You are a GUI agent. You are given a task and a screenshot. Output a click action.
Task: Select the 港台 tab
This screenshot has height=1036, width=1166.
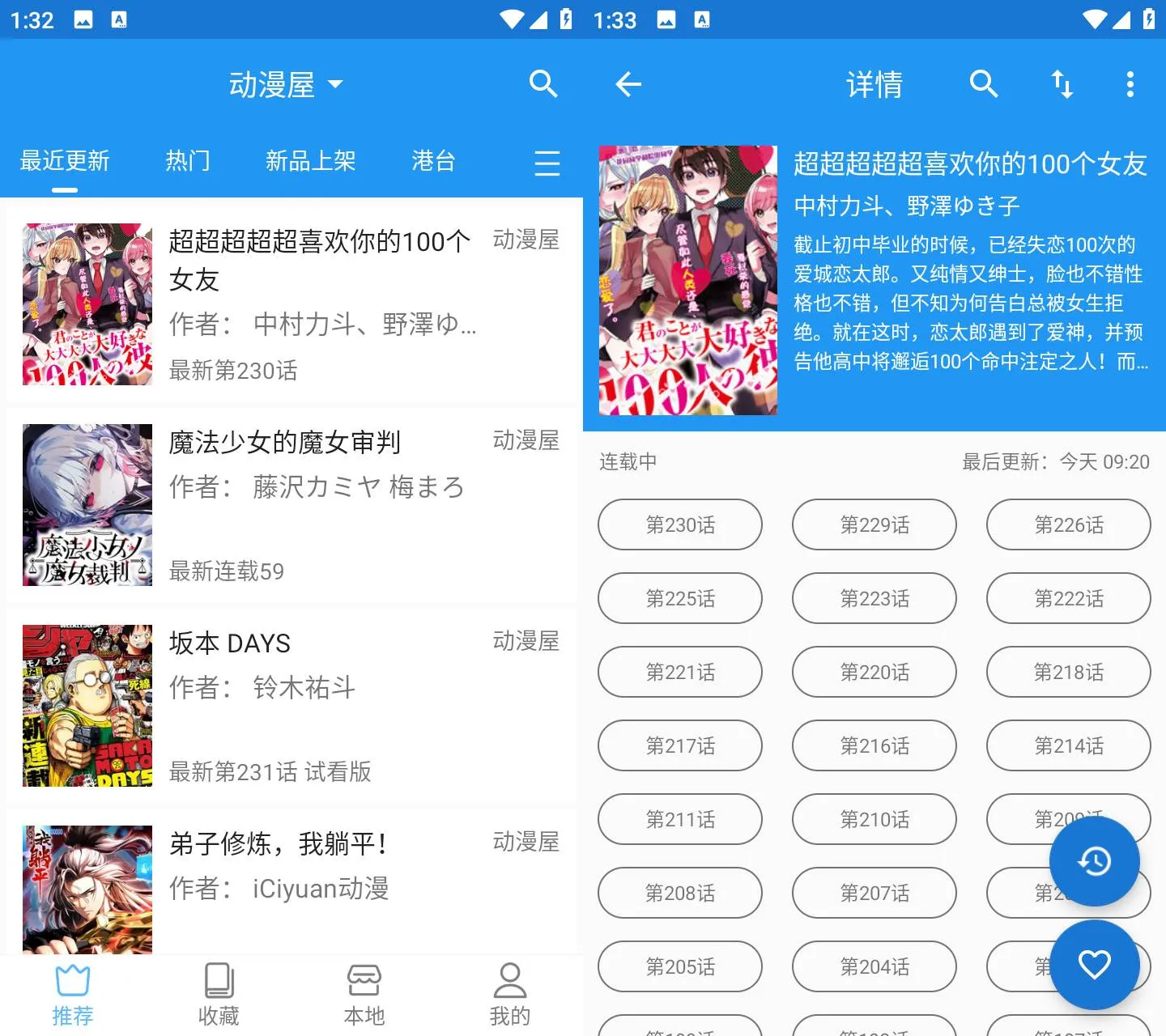(x=433, y=161)
